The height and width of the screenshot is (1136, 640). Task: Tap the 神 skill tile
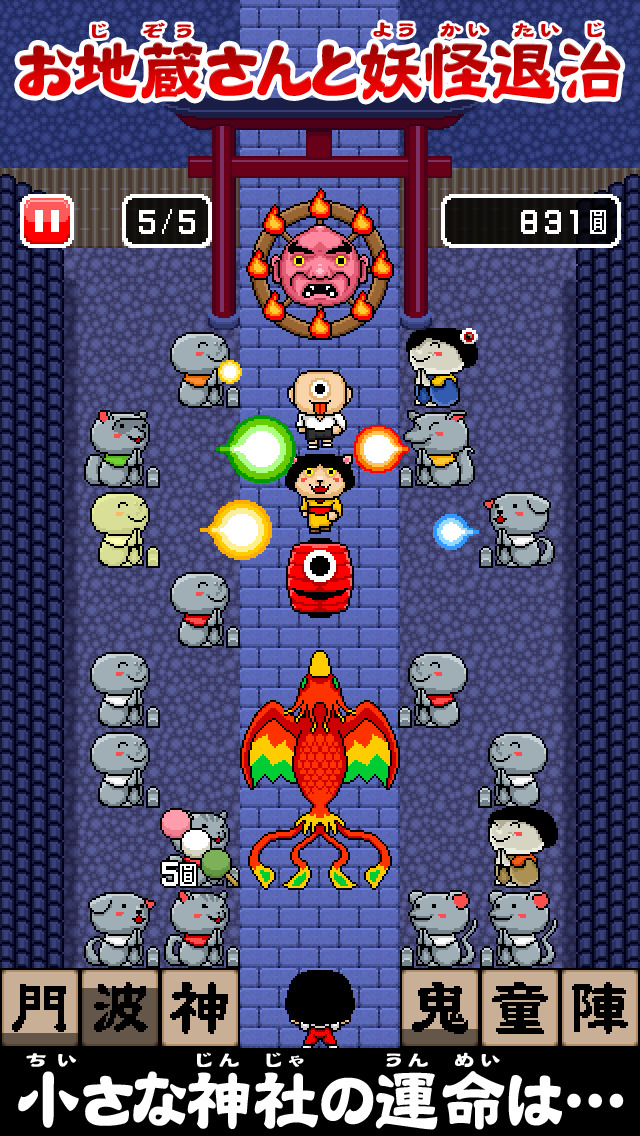[200, 1007]
